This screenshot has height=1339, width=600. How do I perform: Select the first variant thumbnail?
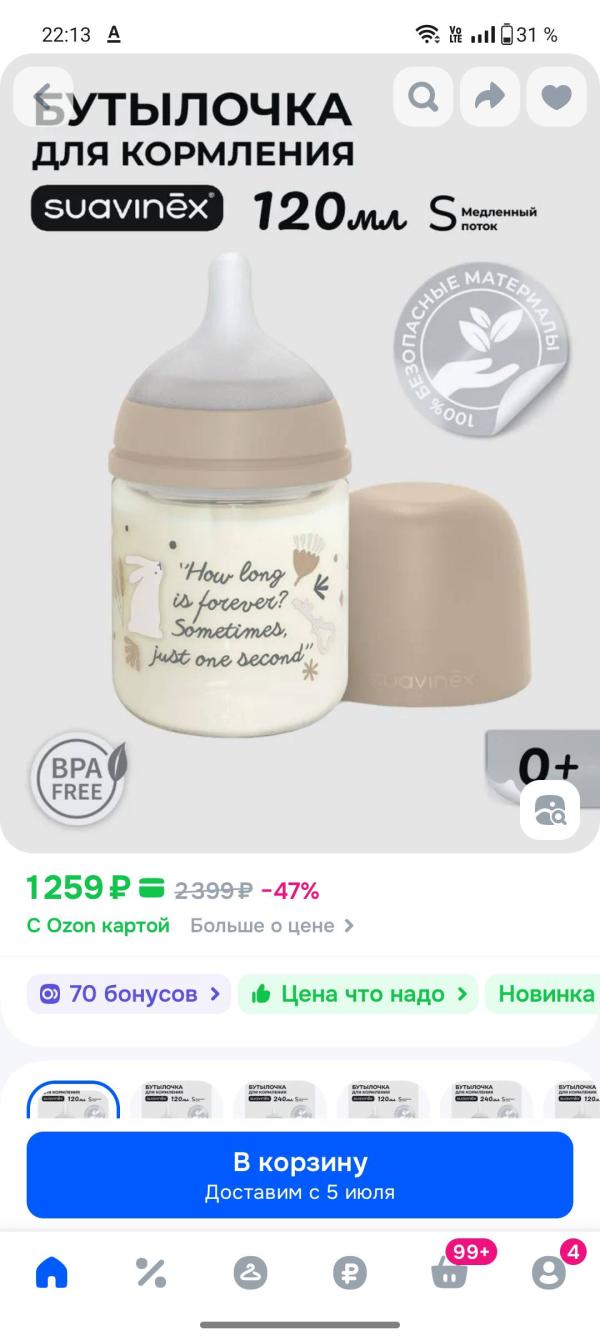point(73,1099)
